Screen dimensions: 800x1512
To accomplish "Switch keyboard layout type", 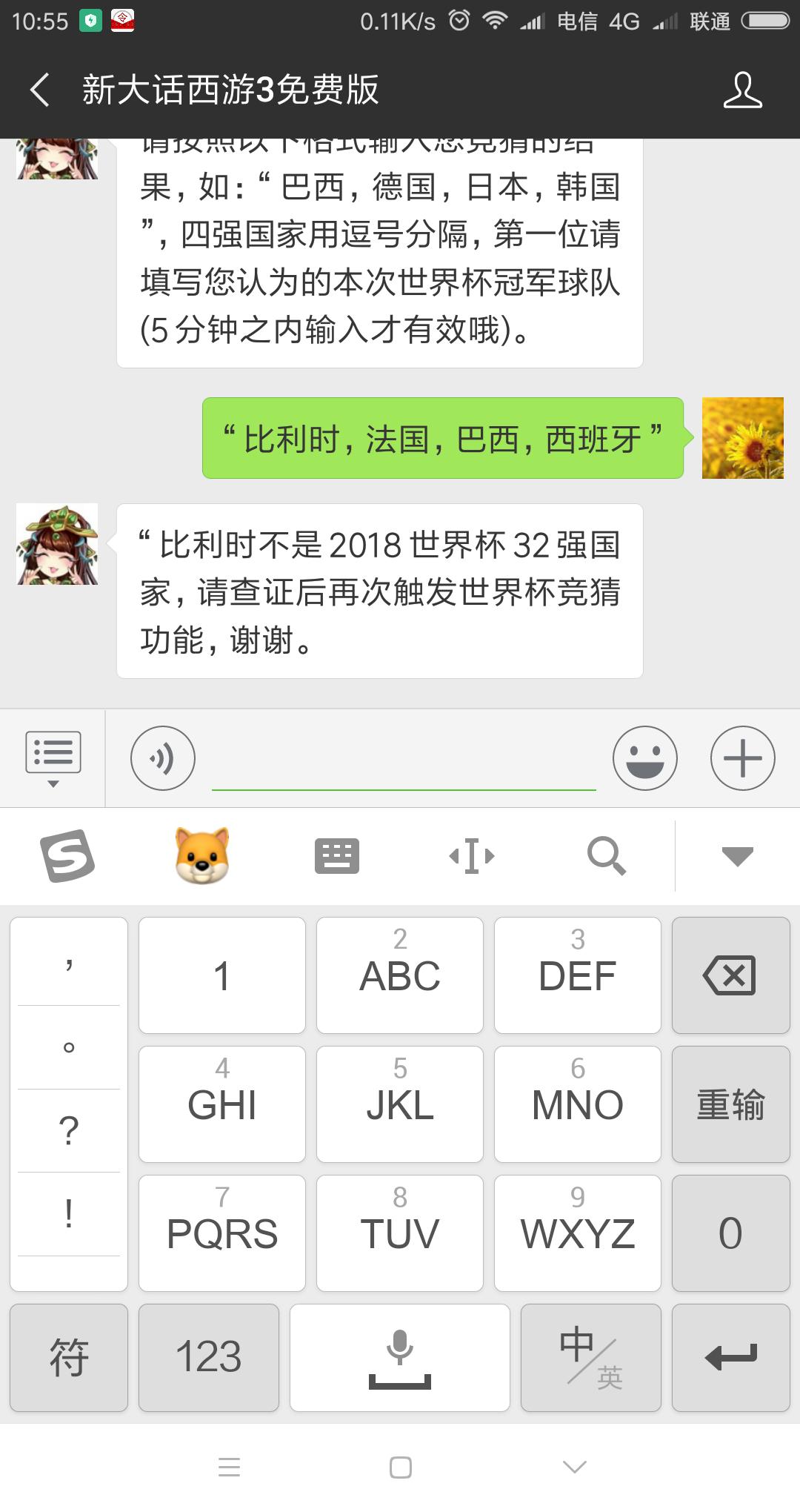I will pyautogui.click(x=337, y=856).
